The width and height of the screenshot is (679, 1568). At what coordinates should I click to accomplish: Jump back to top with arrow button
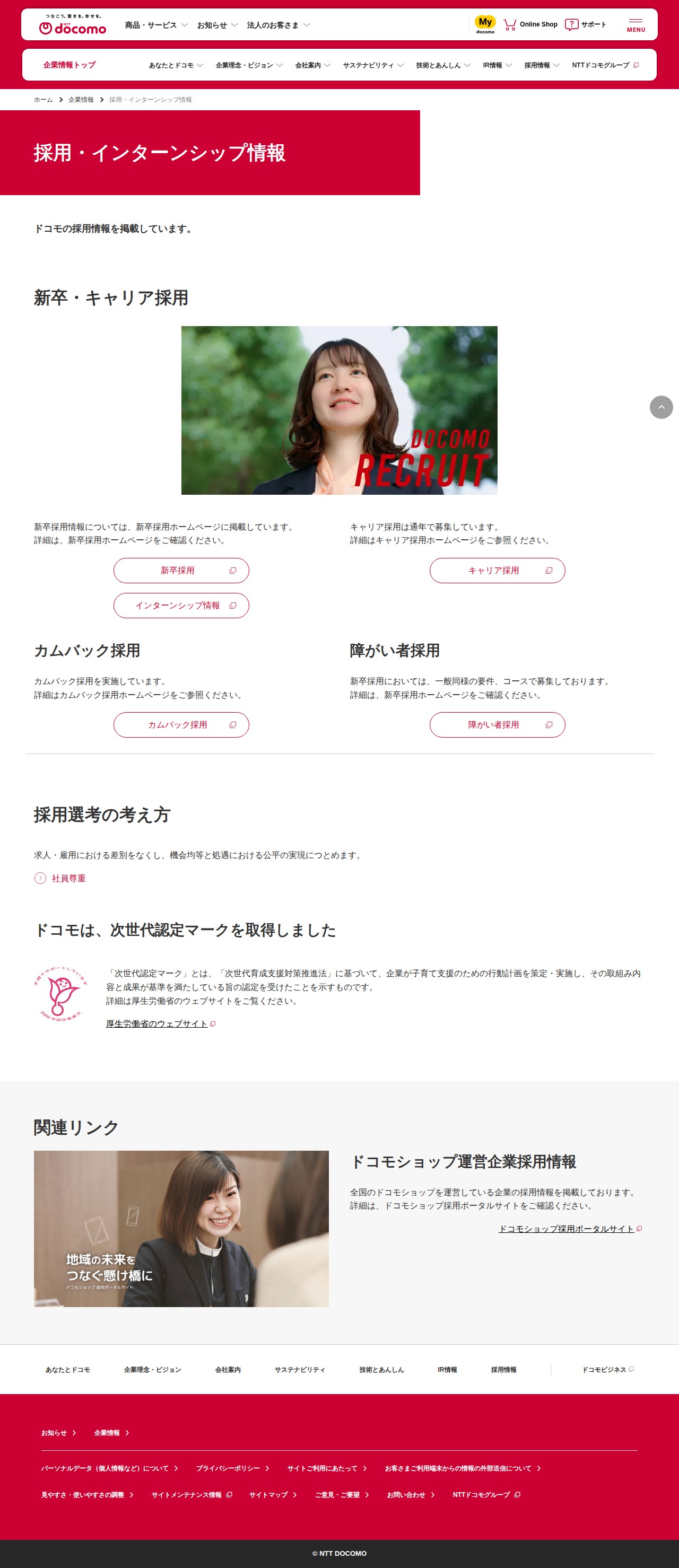click(x=661, y=407)
